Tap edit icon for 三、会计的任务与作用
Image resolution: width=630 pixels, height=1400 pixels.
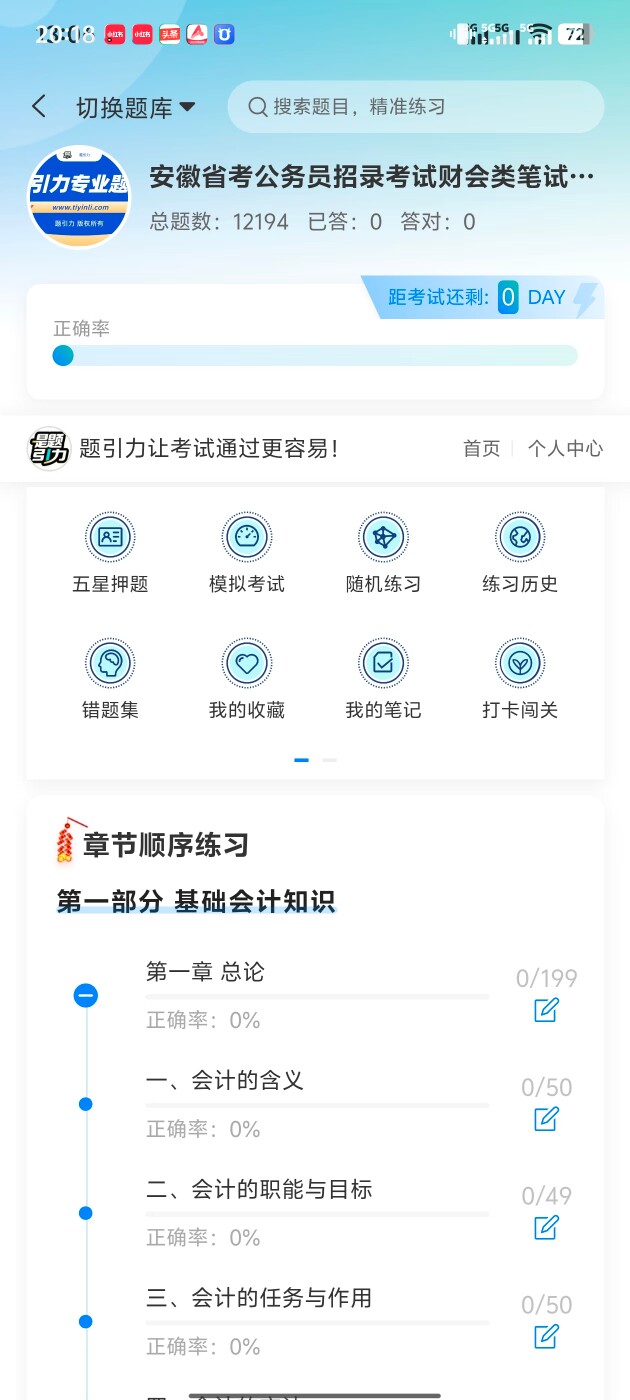(x=546, y=1336)
